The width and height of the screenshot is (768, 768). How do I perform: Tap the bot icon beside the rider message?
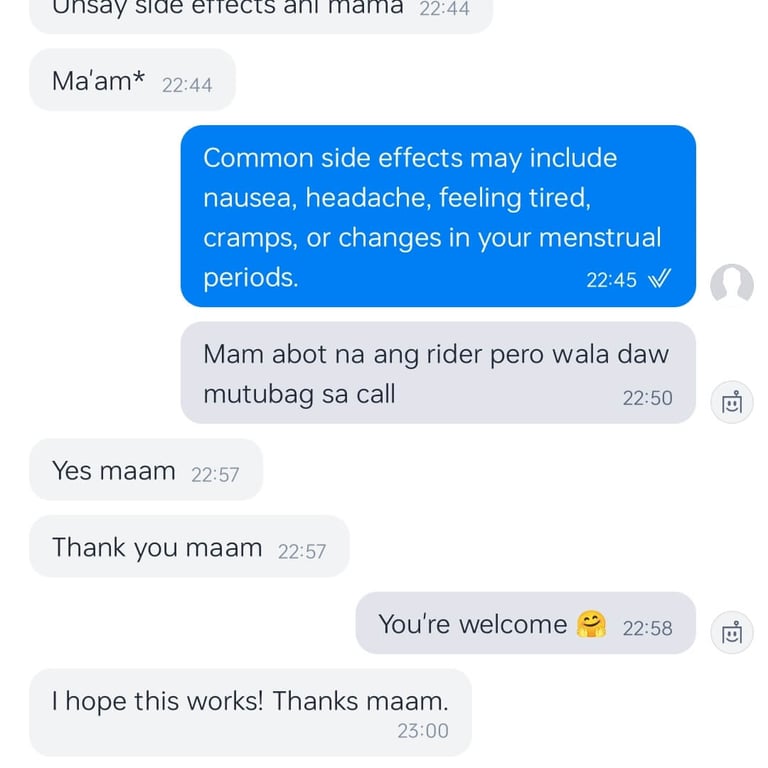(732, 402)
